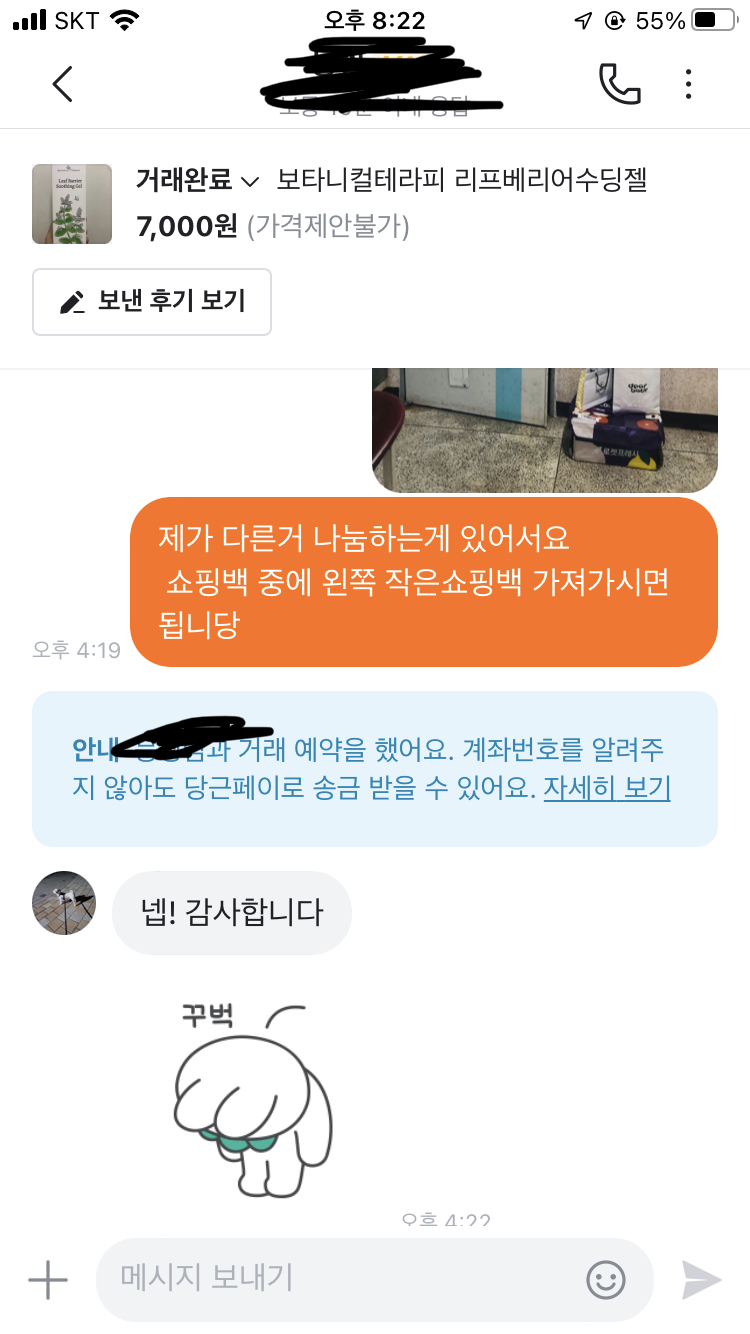The image size is (750, 1334).
Task: Expand the 거래완료 status dropdown
Action: (x=198, y=181)
